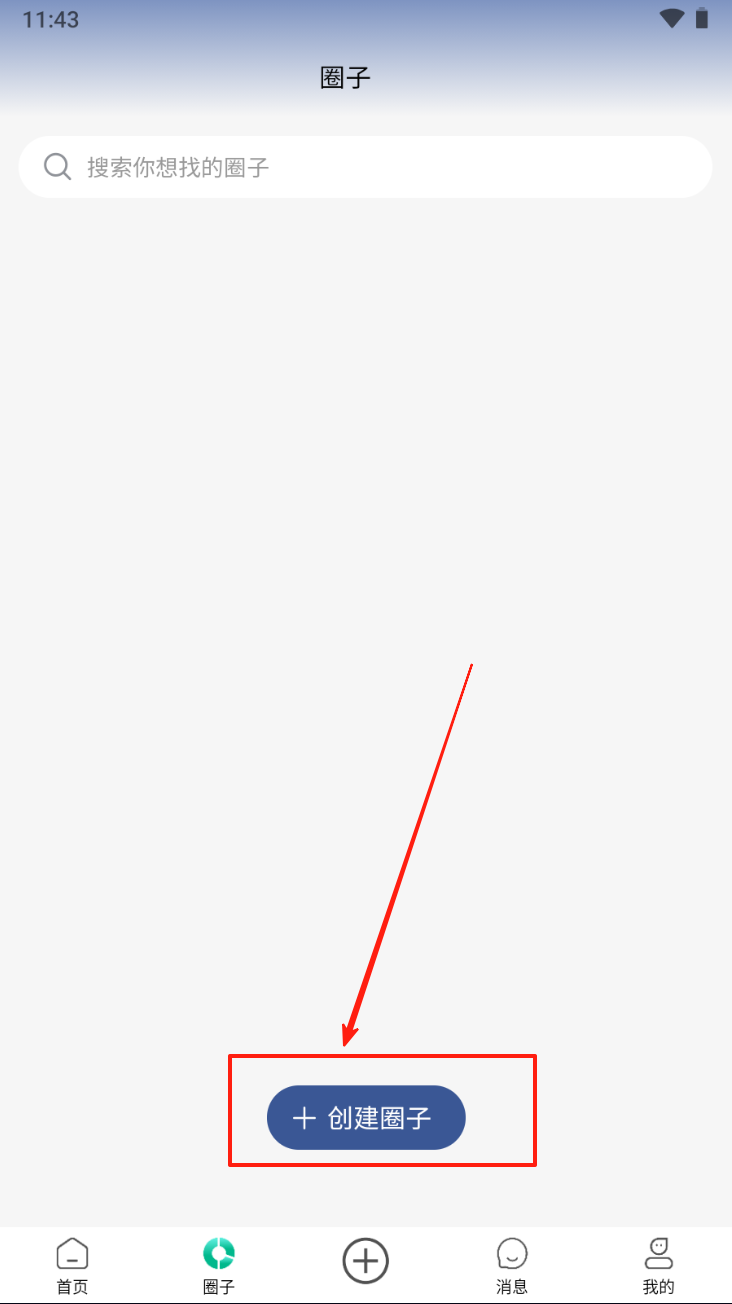The height and width of the screenshot is (1304, 732).
Task: Open the 我的 profile tab
Action: [659, 1265]
